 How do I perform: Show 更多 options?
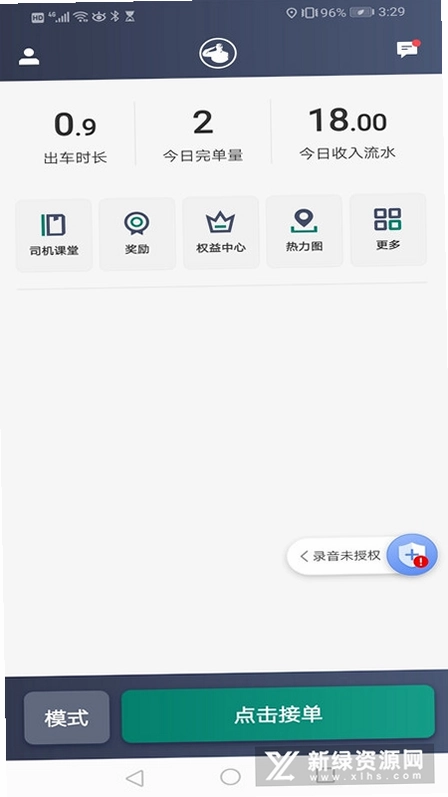[x=388, y=230]
